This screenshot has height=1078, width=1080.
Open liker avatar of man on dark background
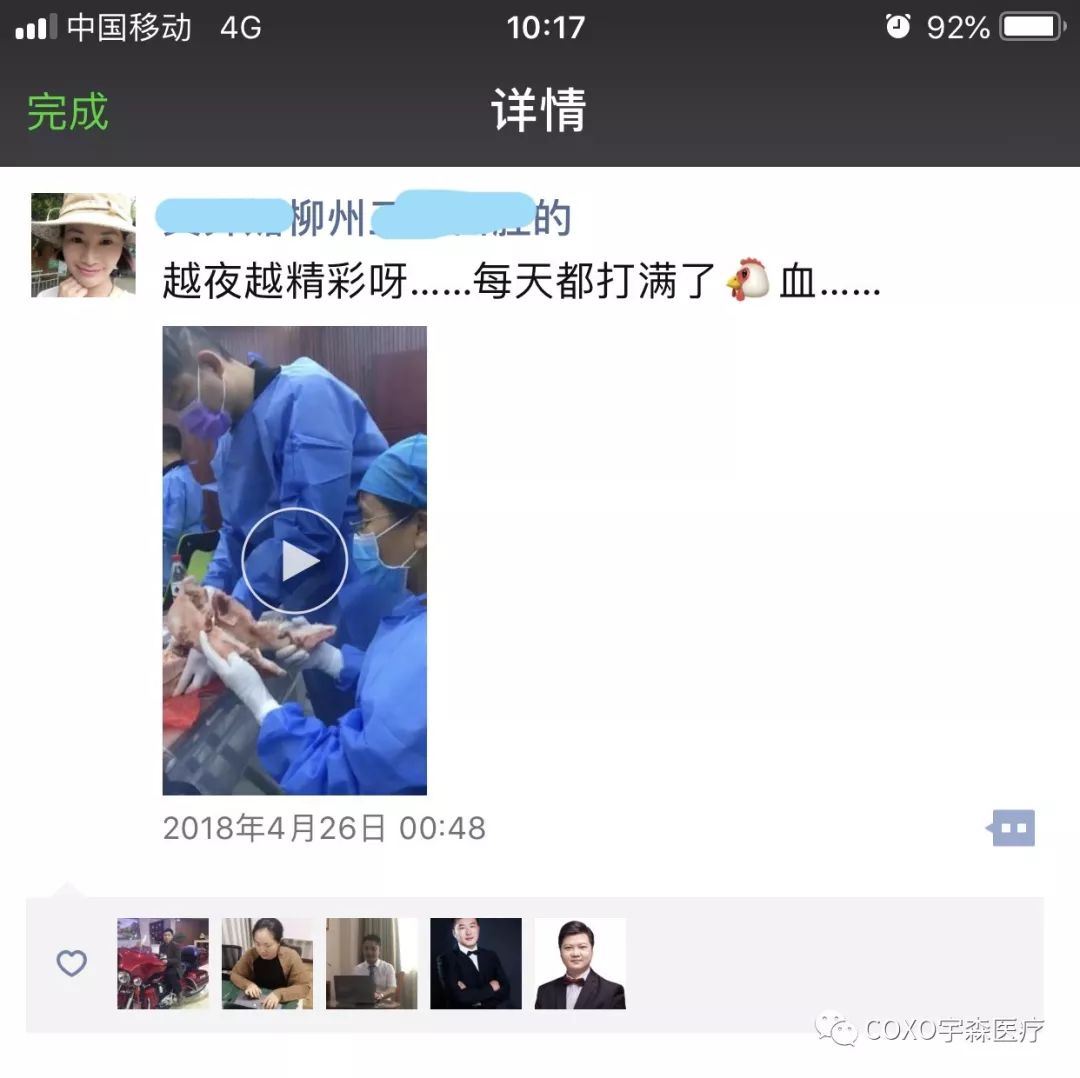pos(476,963)
